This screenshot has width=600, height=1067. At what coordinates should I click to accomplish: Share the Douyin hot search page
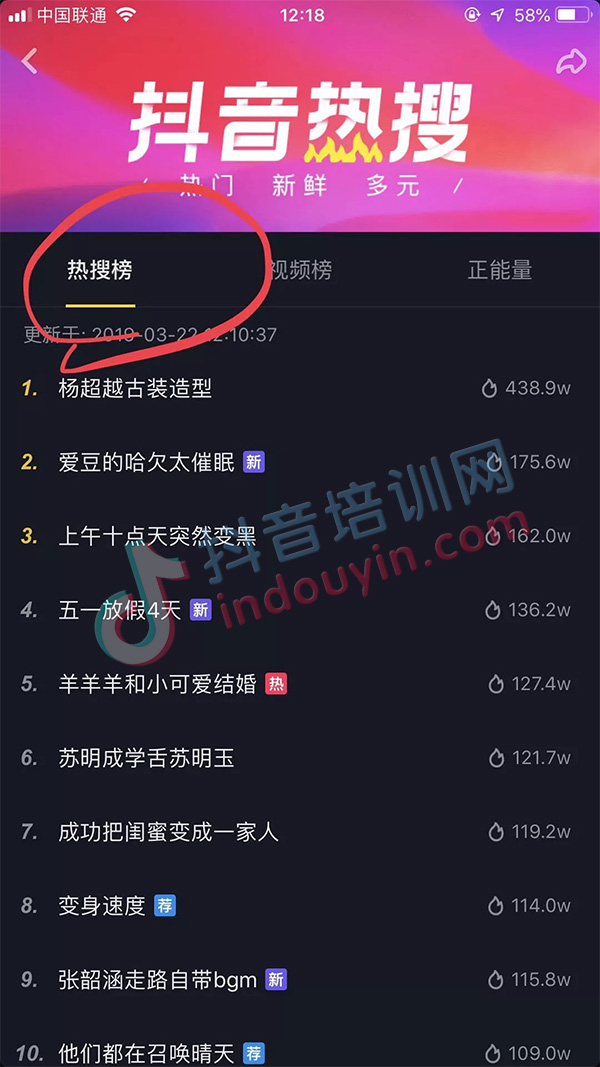point(570,62)
